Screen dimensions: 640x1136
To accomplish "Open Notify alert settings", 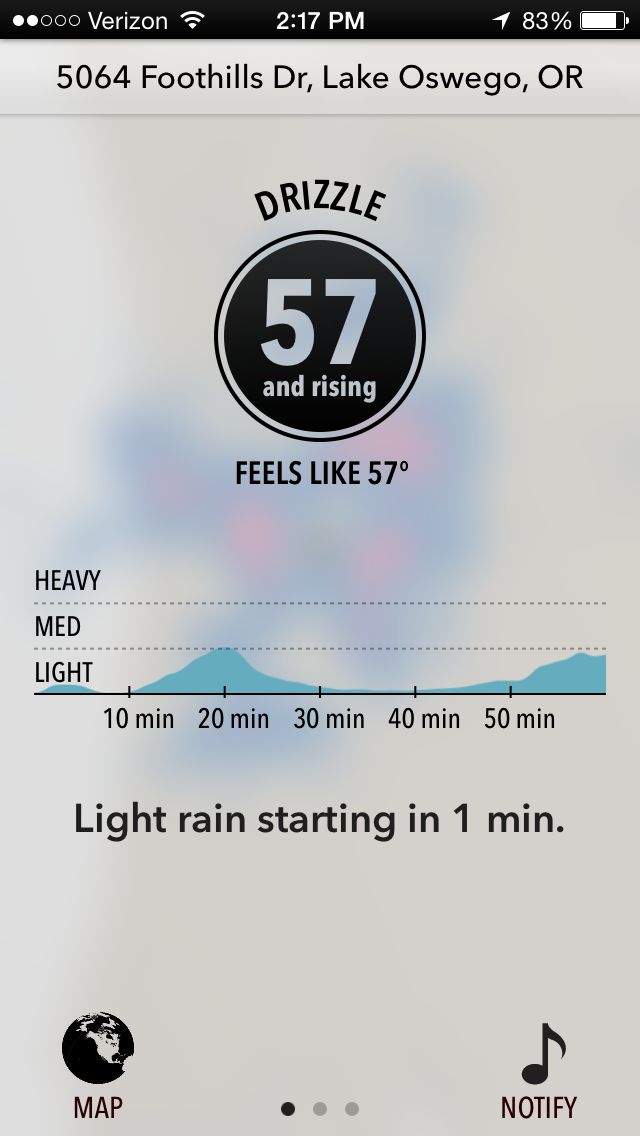I will pyautogui.click(x=540, y=1066).
